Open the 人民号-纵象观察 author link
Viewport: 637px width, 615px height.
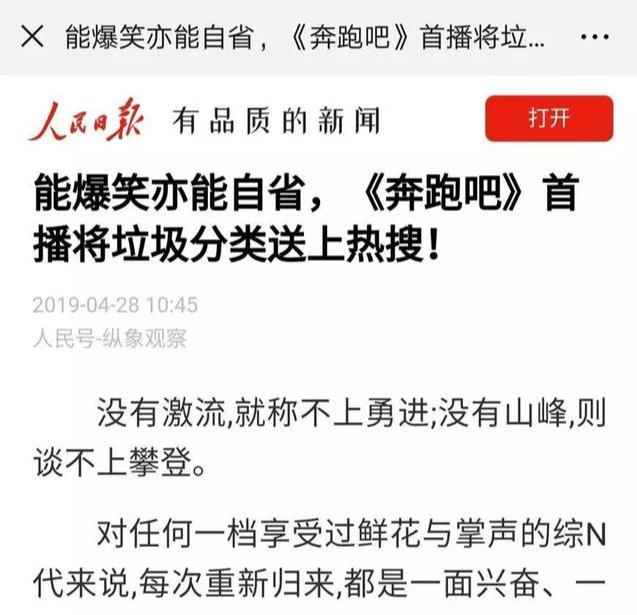(x=109, y=338)
